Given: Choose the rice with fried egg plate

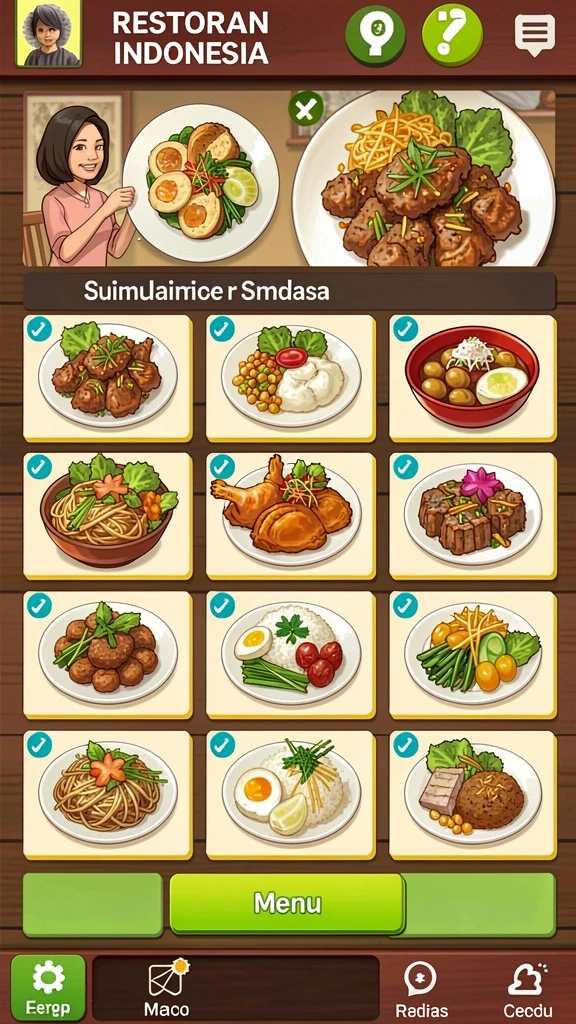Looking at the screenshot, I should pos(291,792).
